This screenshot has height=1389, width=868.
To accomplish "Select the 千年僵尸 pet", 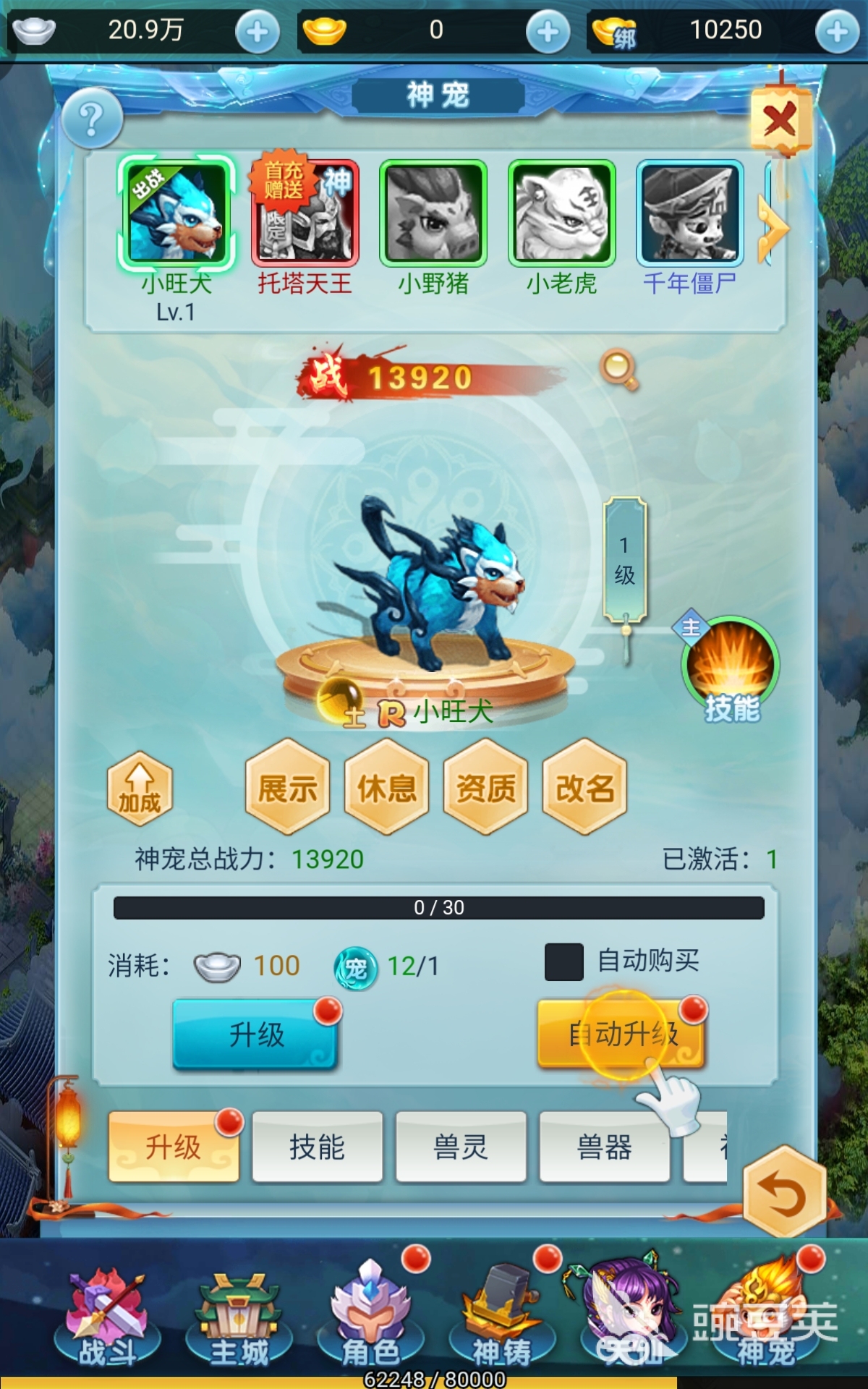I will click(x=689, y=213).
